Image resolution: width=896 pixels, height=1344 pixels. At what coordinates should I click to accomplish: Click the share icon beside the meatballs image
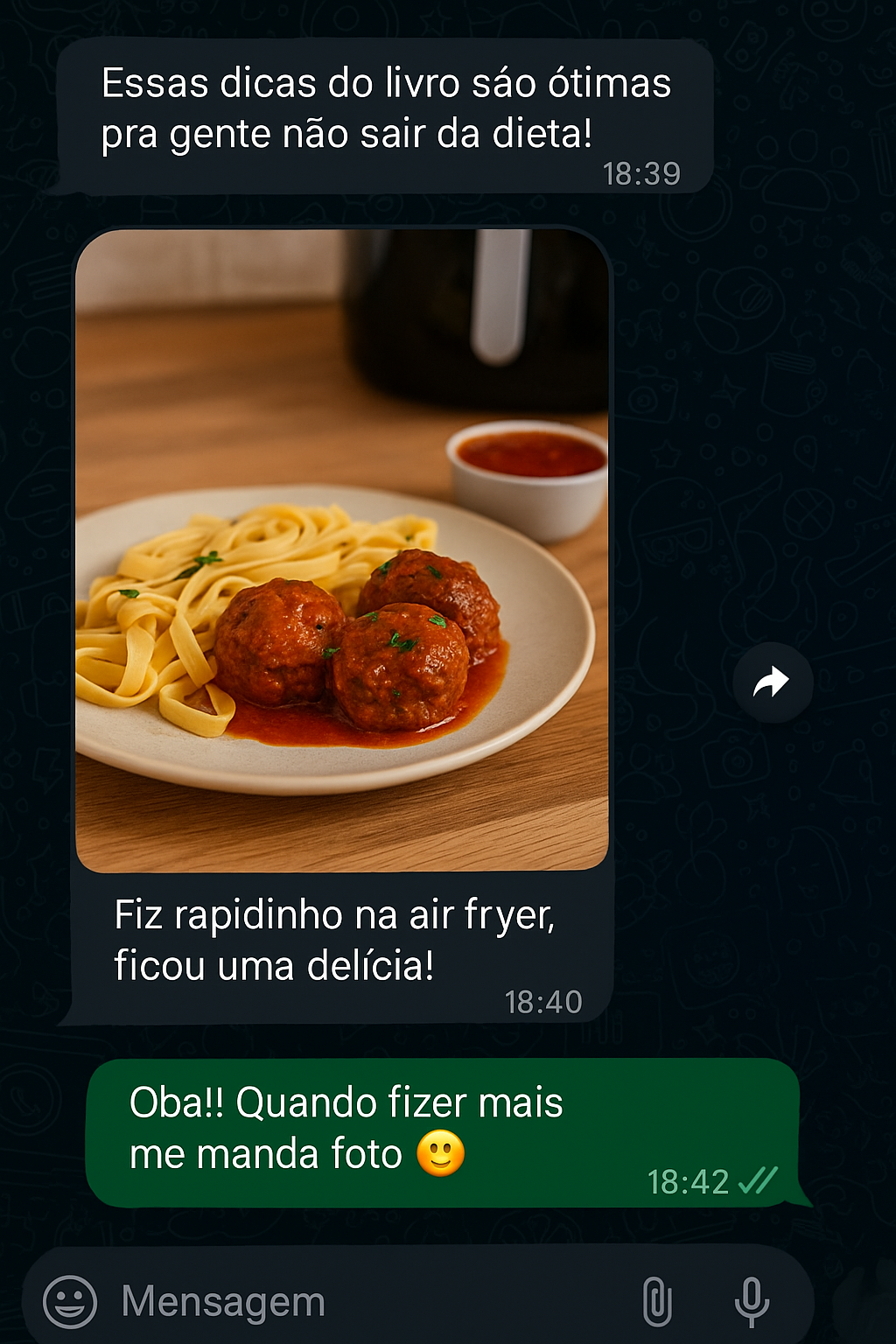[x=773, y=682]
